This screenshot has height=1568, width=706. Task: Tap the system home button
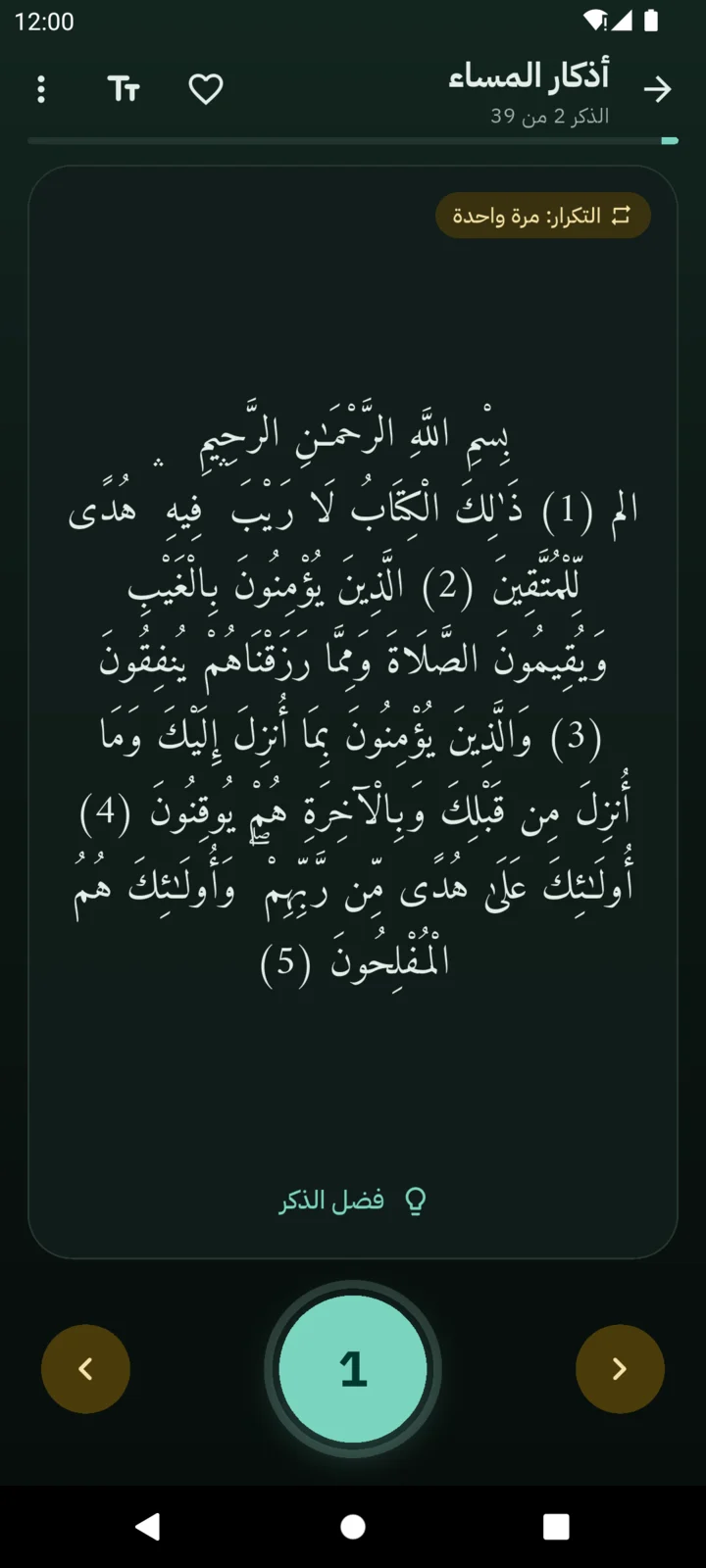(x=353, y=1526)
